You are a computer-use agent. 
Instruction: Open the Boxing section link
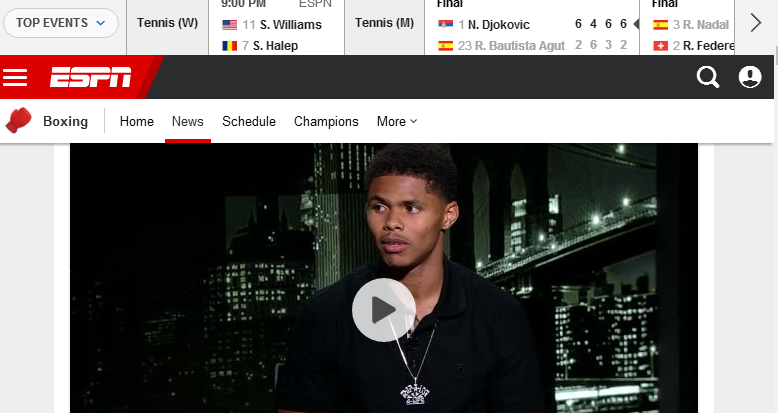[x=65, y=121]
